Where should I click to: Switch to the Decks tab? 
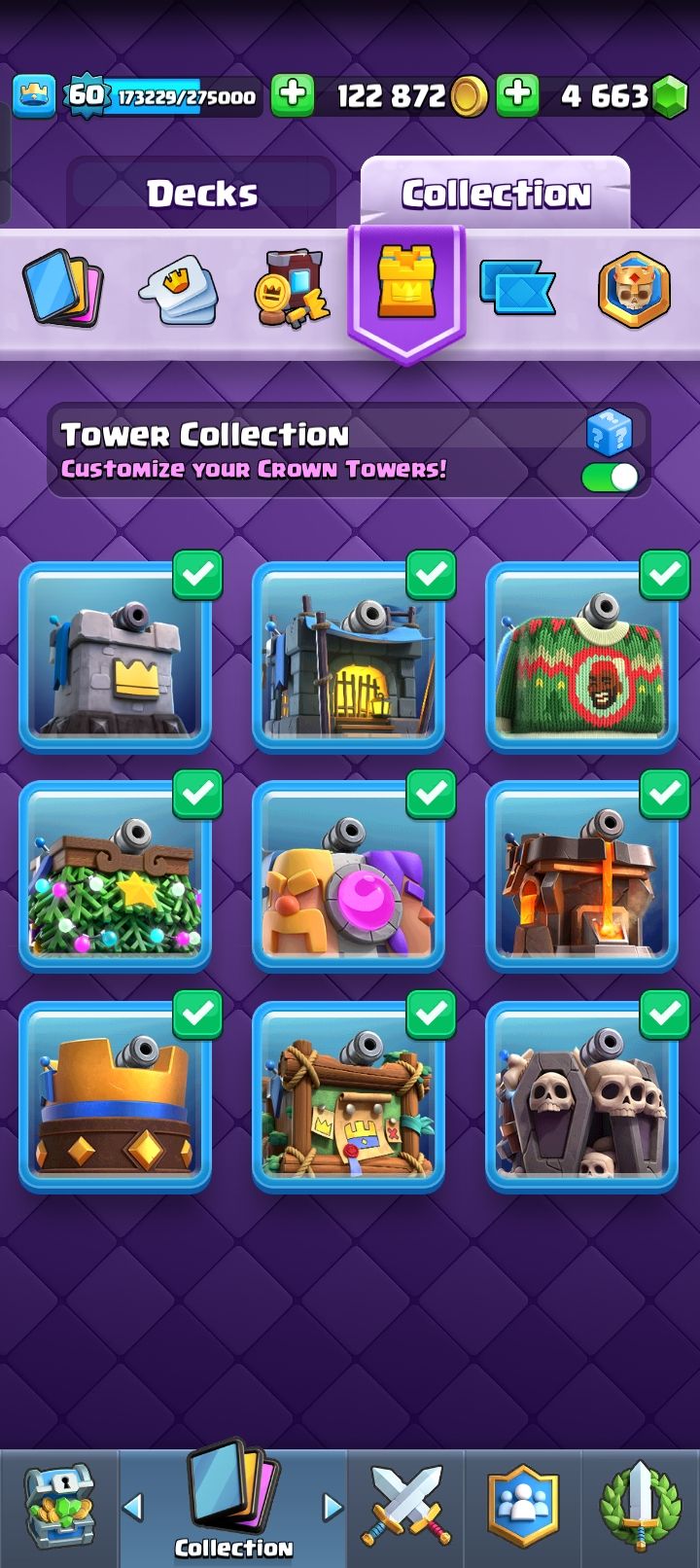(202, 194)
